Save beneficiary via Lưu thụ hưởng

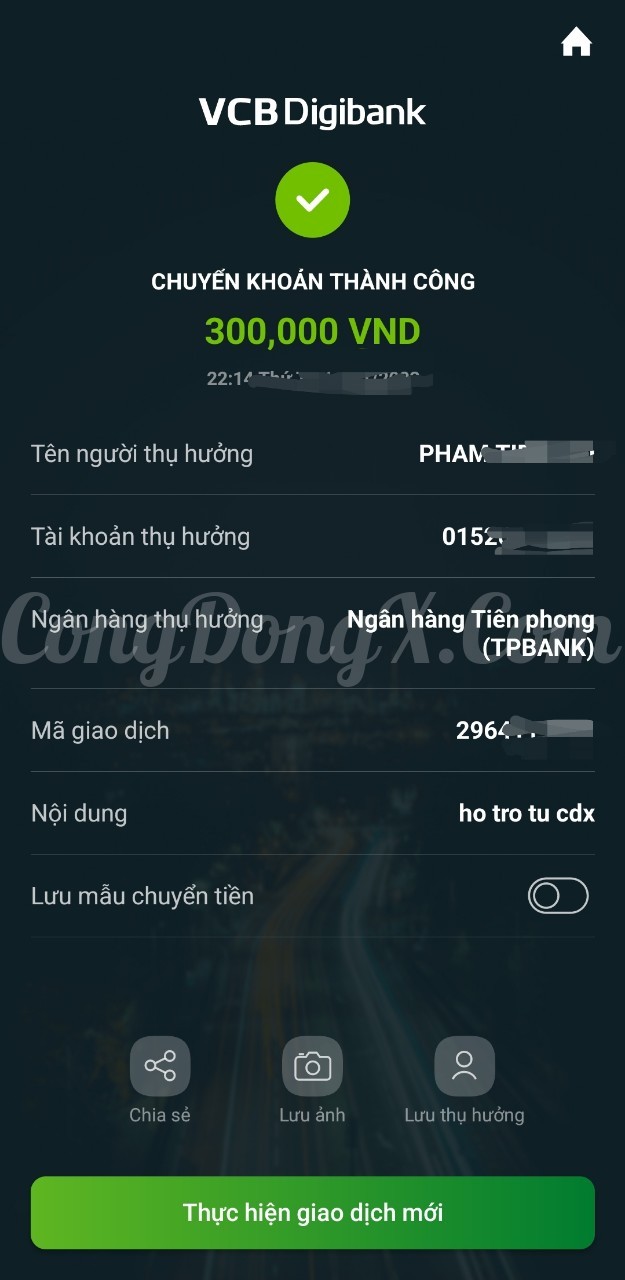click(x=464, y=1066)
